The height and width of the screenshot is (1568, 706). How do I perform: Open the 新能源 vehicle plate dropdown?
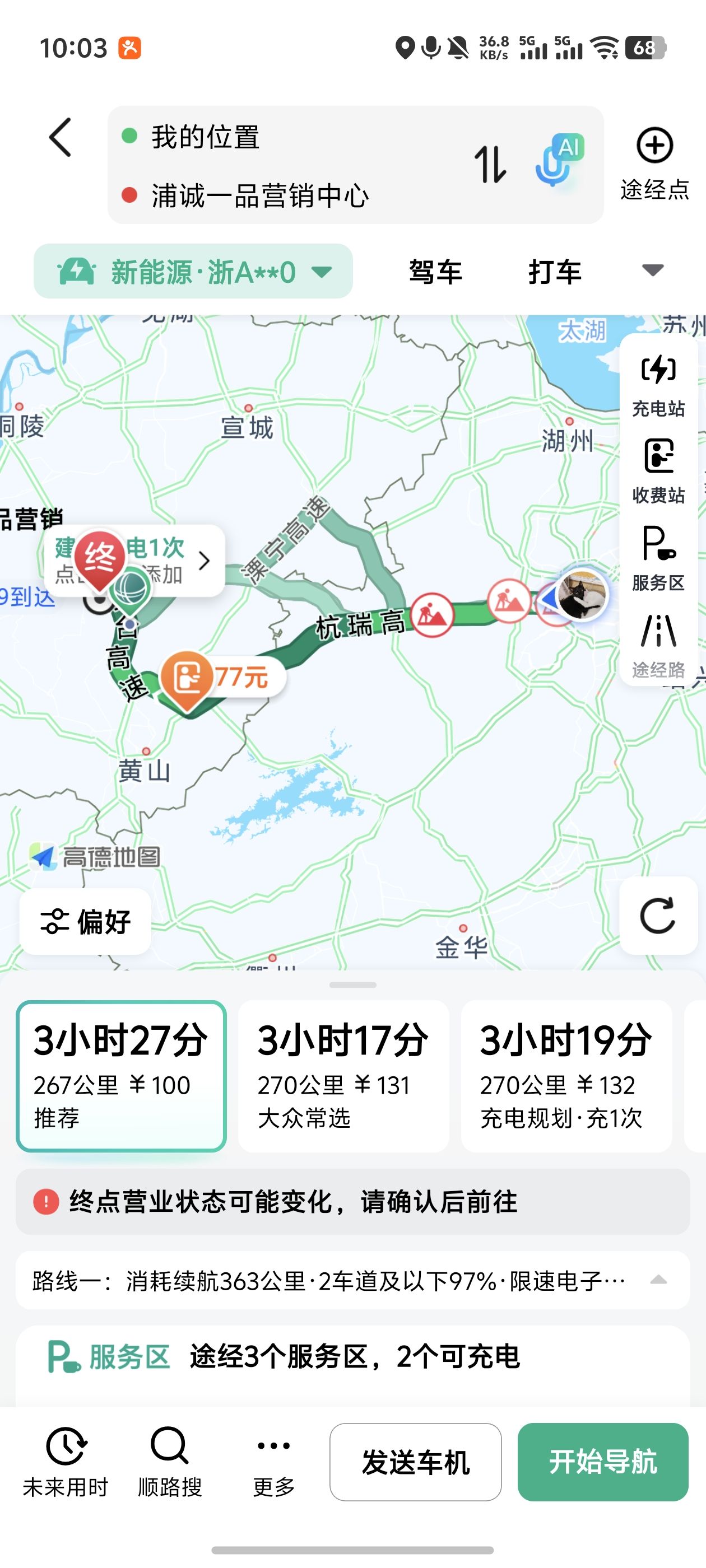(193, 272)
